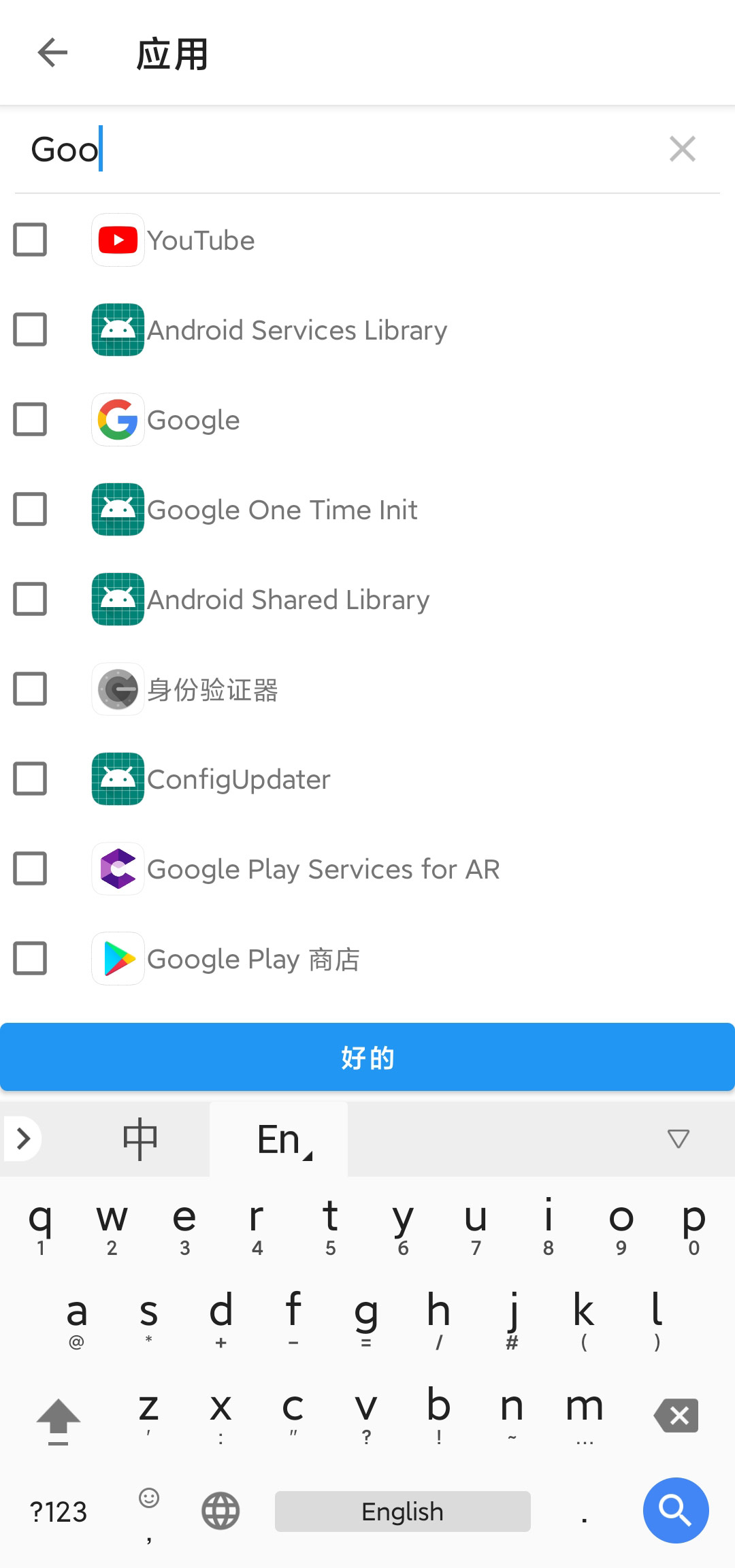Click the ConfigUpdater app icon
The height and width of the screenshot is (1568, 735).
(x=117, y=779)
